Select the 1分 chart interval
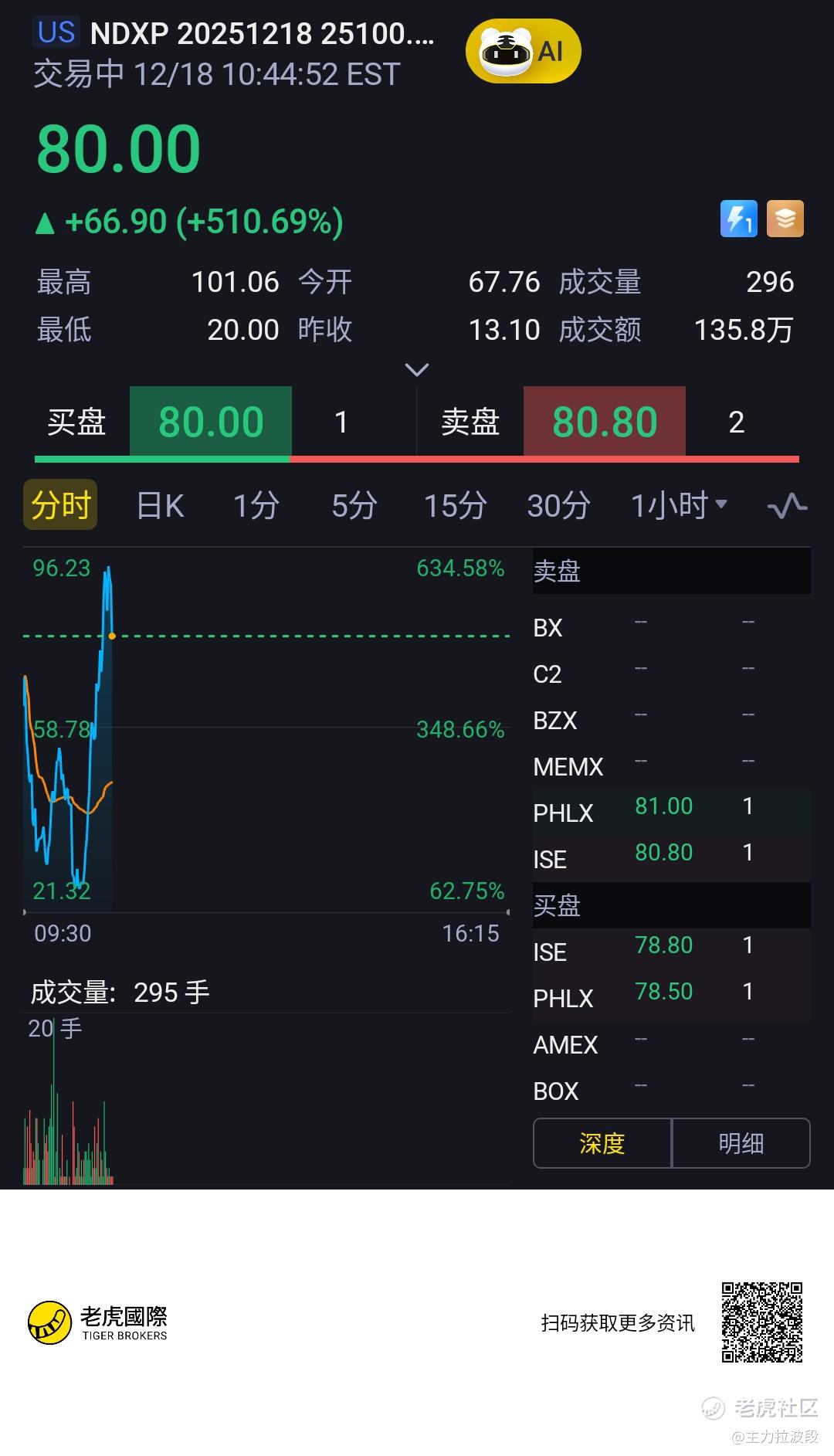This screenshot has height=1456, width=834. click(256, 505)
